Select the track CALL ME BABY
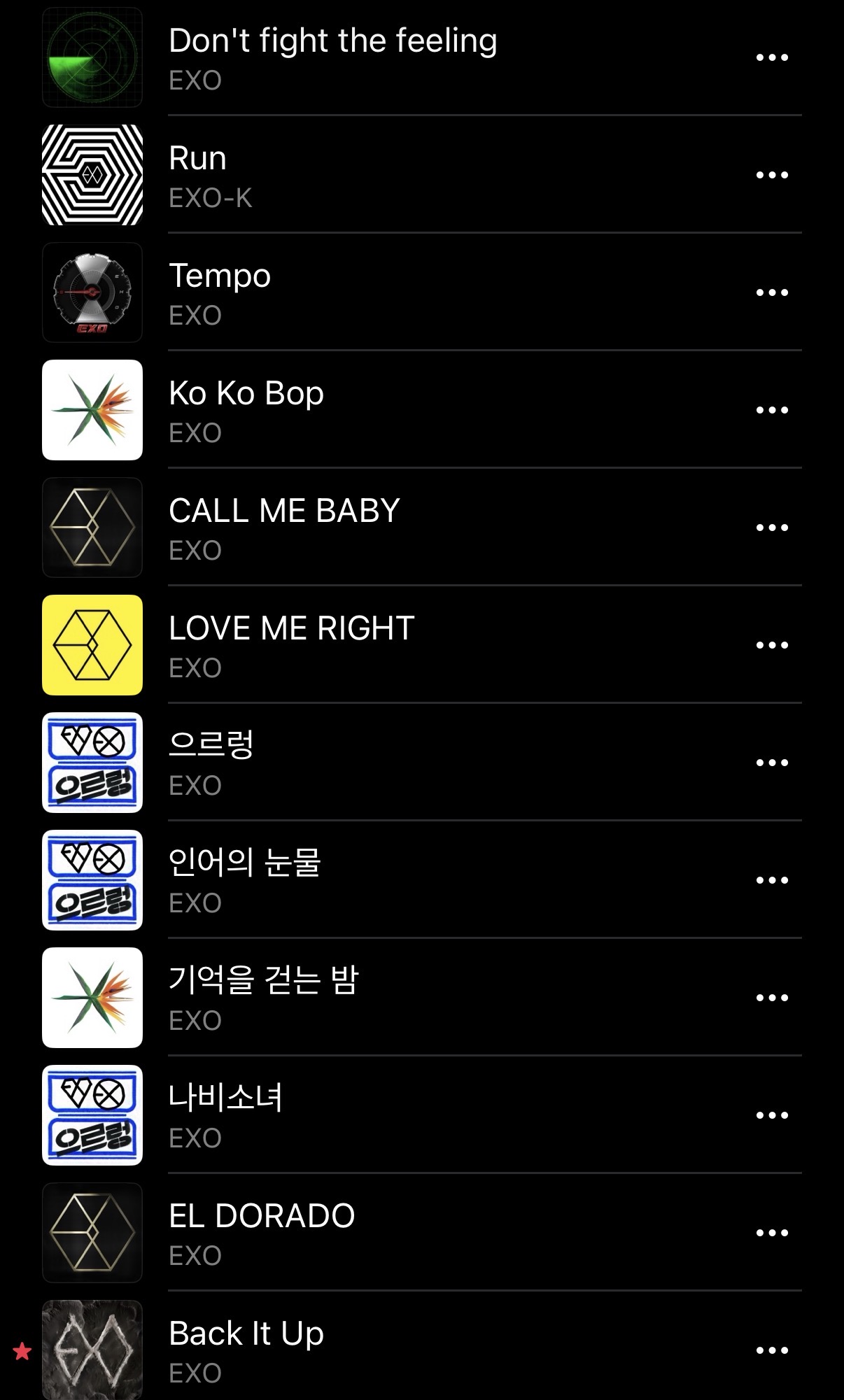The height and width of the screenshot is (1400, 844). point(284,528)
